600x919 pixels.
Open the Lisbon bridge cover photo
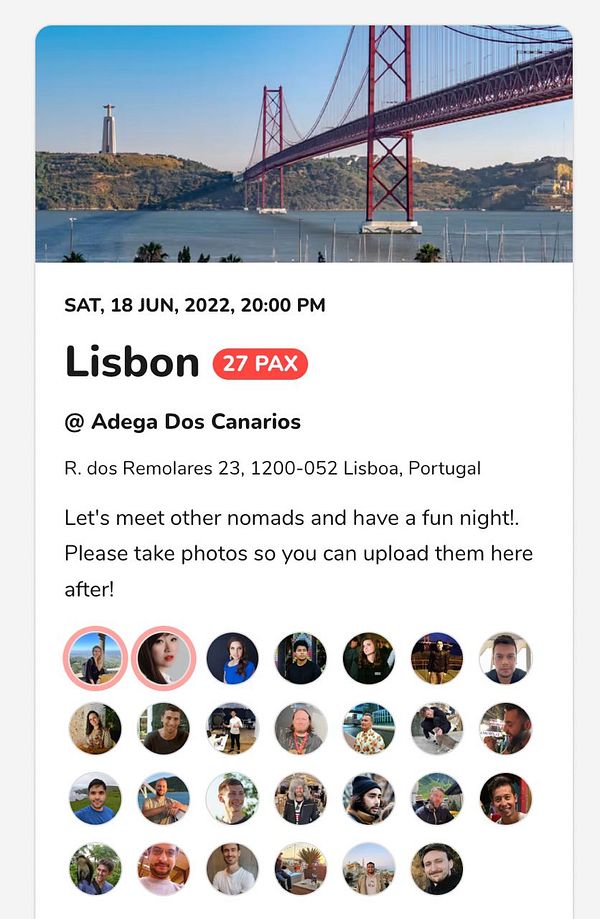pos(304,144)
